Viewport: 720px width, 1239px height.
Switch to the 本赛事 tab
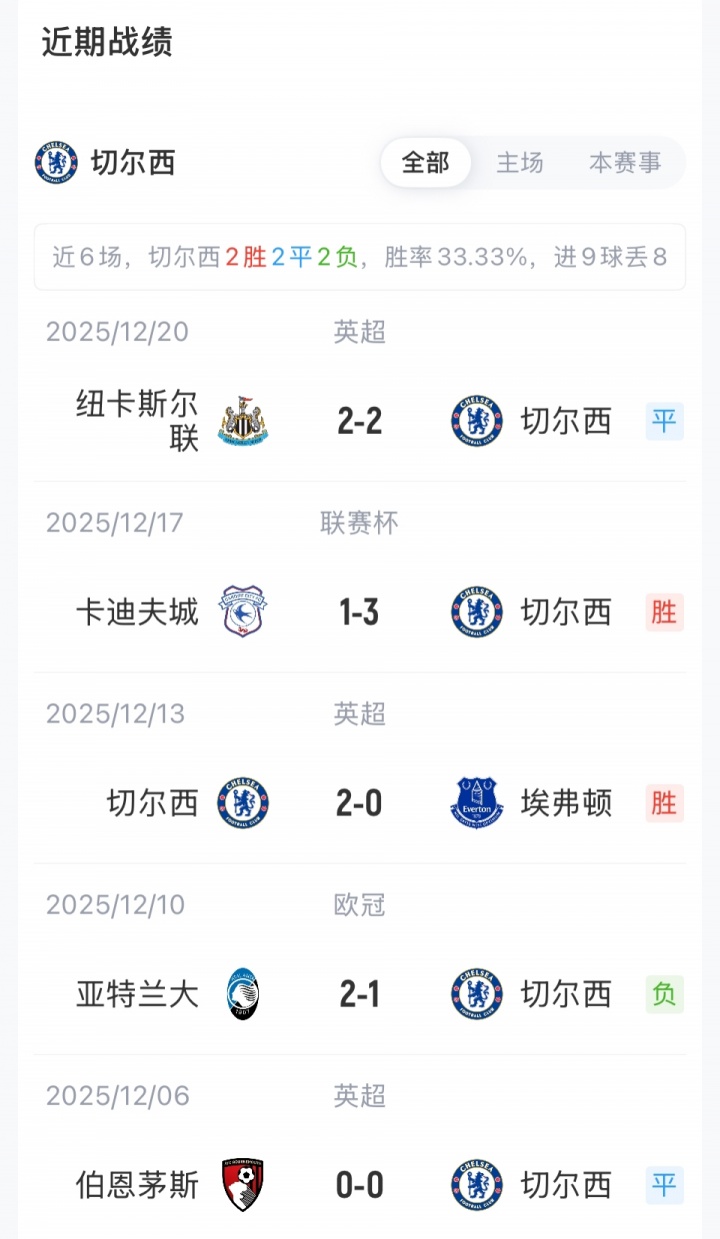pyautogui.click(x=625, y=163)
